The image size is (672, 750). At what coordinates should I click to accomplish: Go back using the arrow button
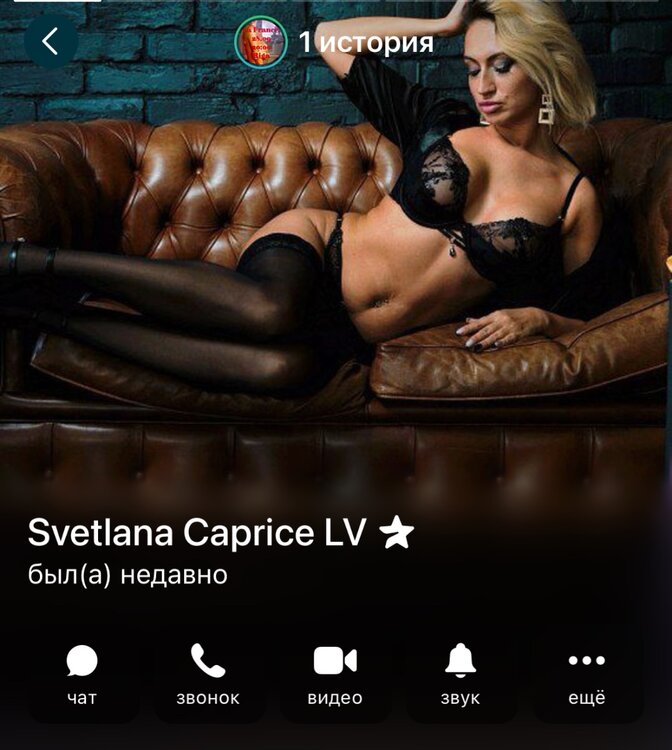point(50,41)
